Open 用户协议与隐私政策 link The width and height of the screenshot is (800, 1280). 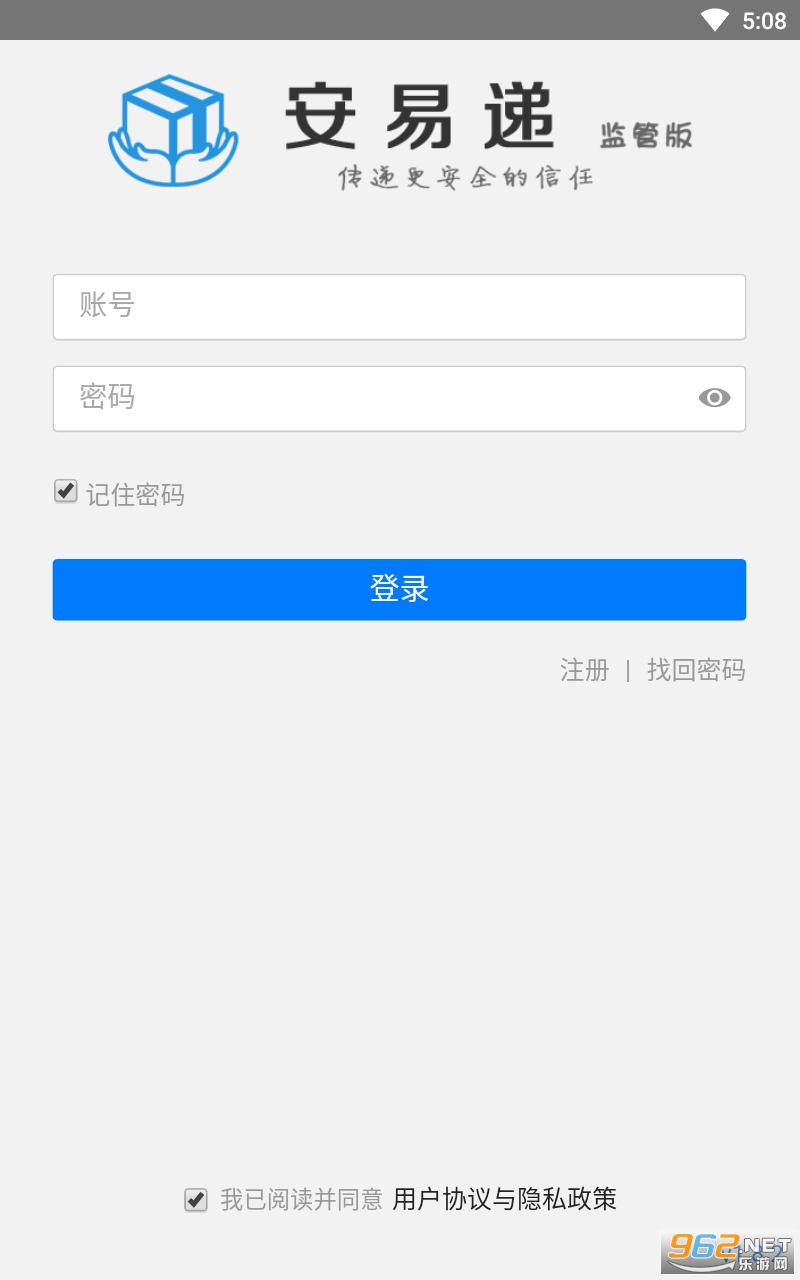click(504, 1199)
